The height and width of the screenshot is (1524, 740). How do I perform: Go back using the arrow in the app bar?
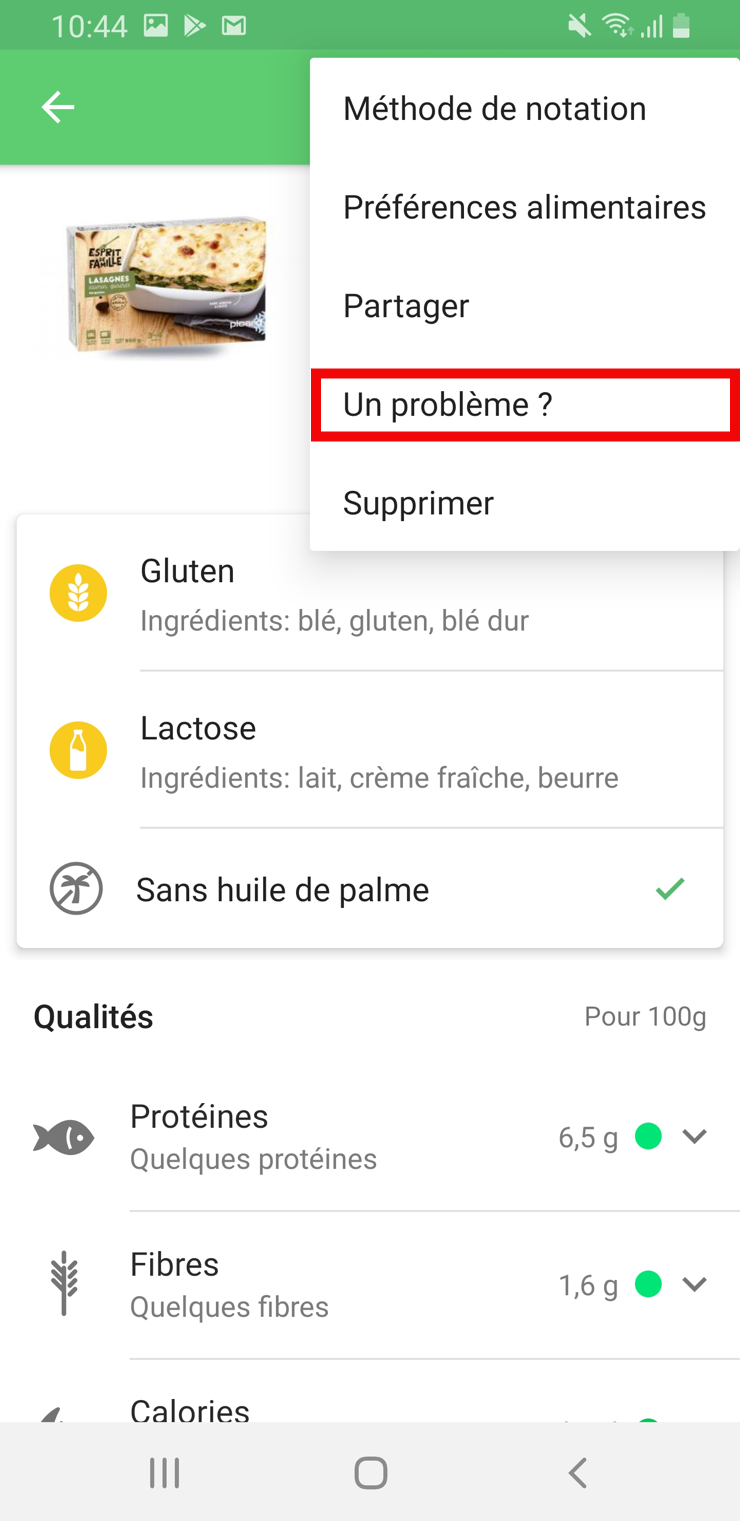58,107
